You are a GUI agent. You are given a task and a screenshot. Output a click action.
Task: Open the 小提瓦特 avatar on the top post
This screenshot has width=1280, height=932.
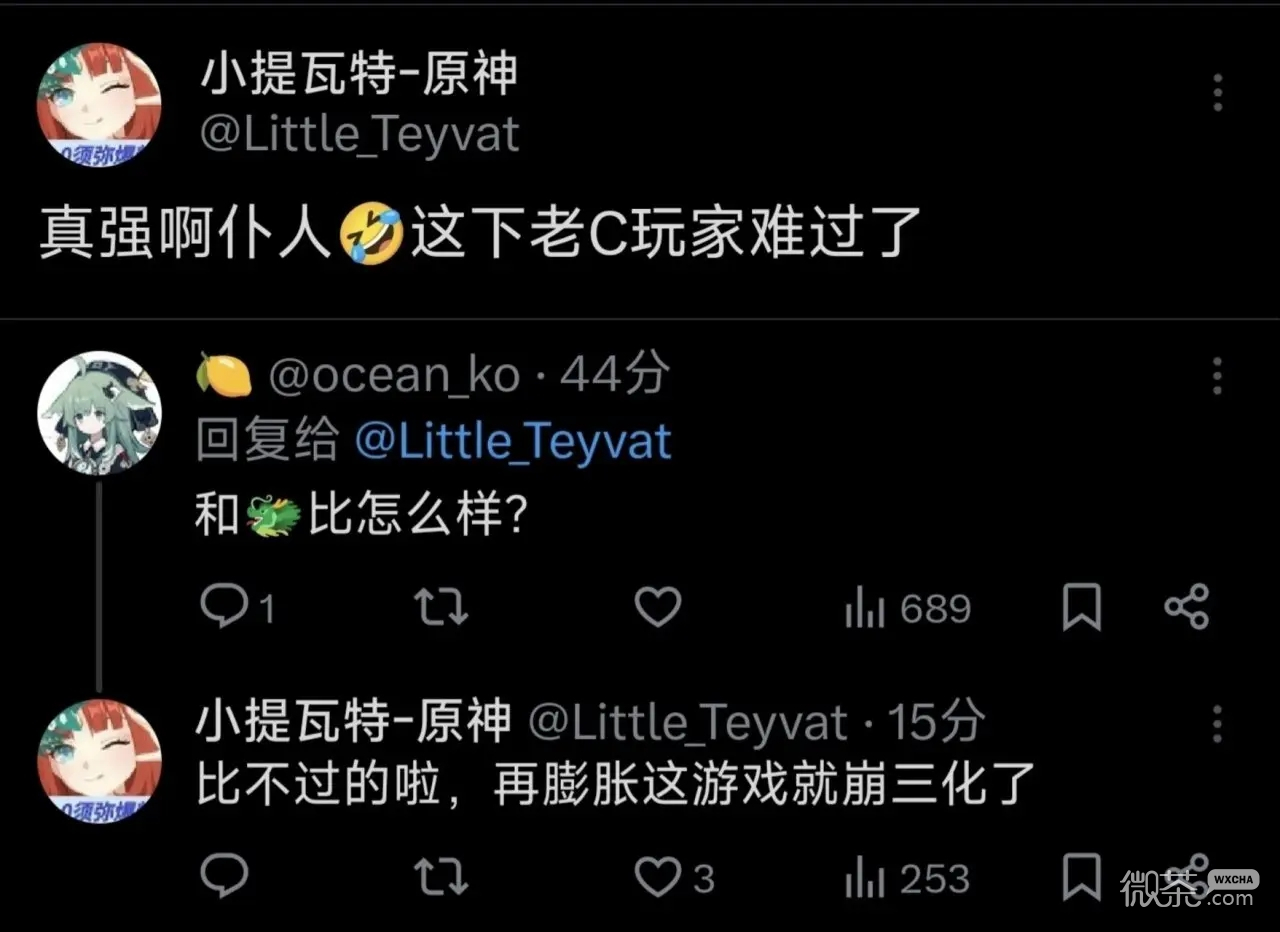pos(99,105)
